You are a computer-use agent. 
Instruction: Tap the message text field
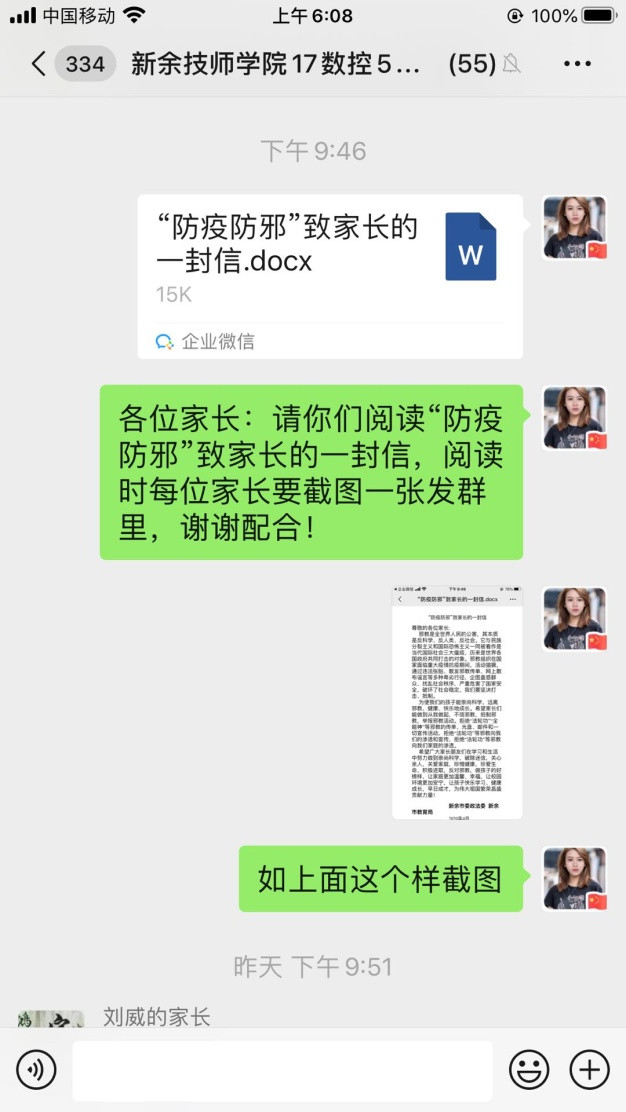(x=282, y=1070)
